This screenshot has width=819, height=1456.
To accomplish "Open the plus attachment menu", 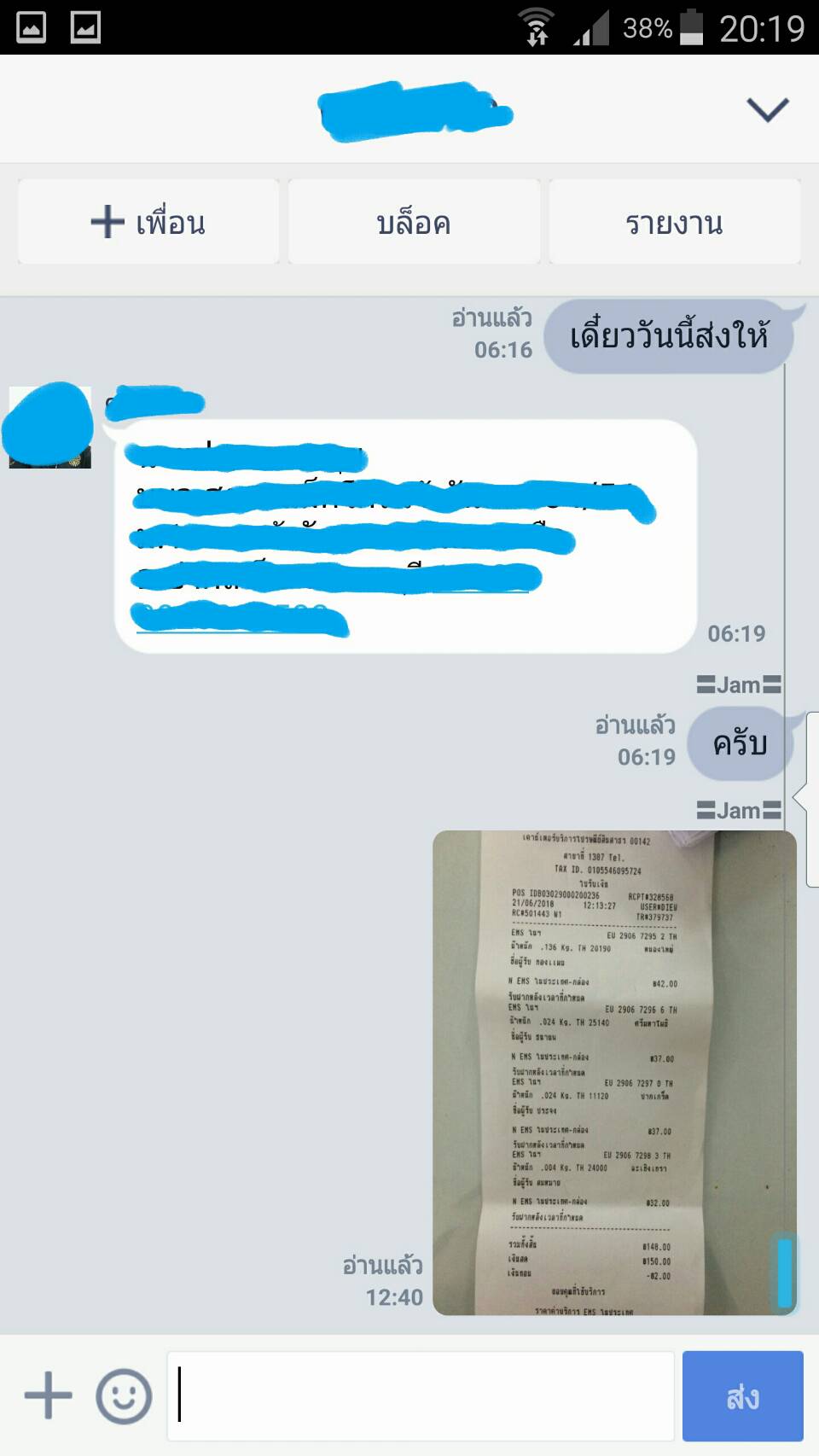I will point(48,1395).
